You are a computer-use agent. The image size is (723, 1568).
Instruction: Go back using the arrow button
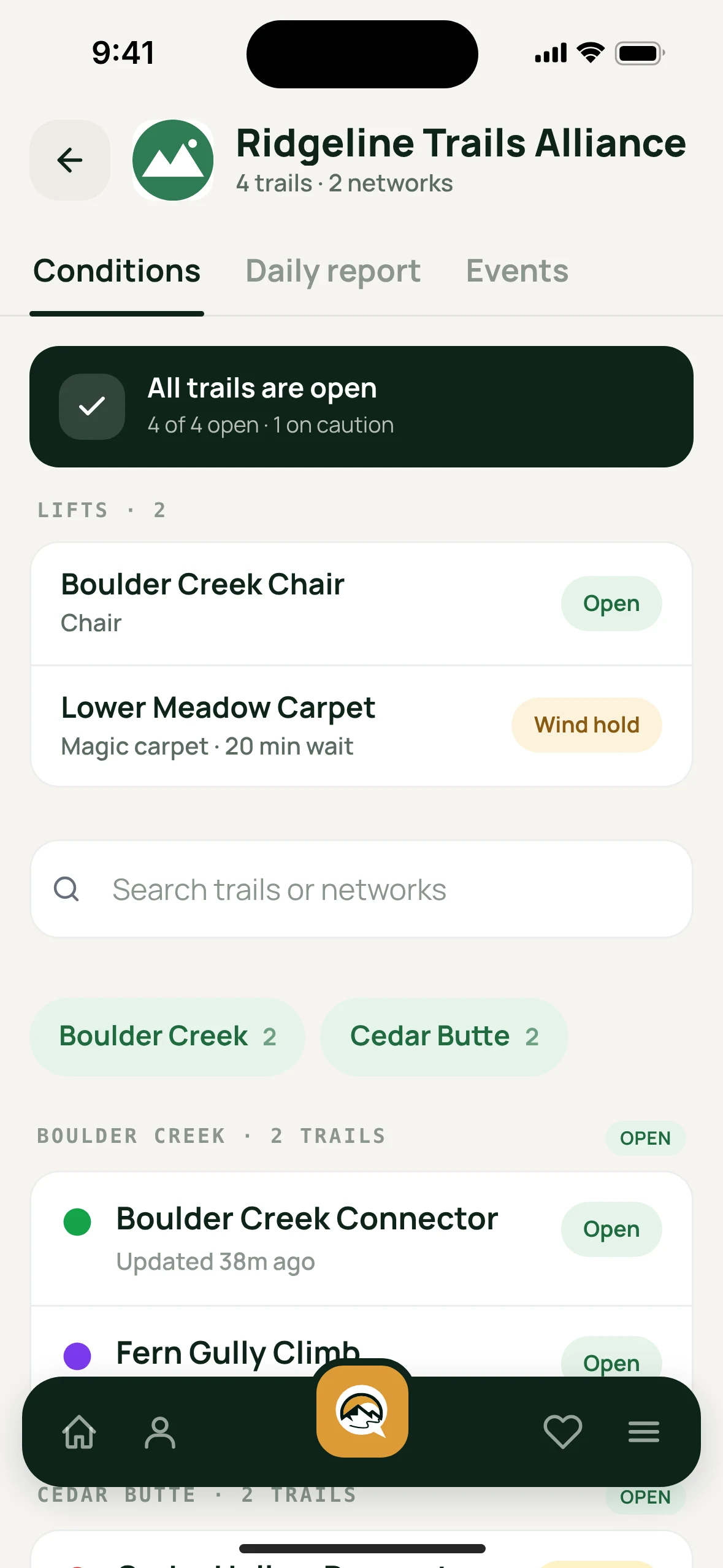(x=70, y=160)
